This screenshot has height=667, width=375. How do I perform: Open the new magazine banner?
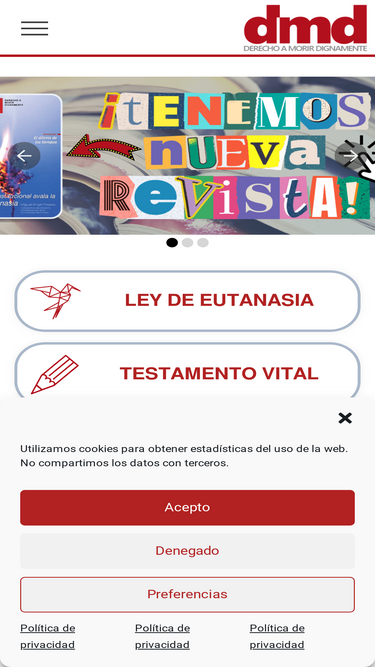click(x=188, y=156)
